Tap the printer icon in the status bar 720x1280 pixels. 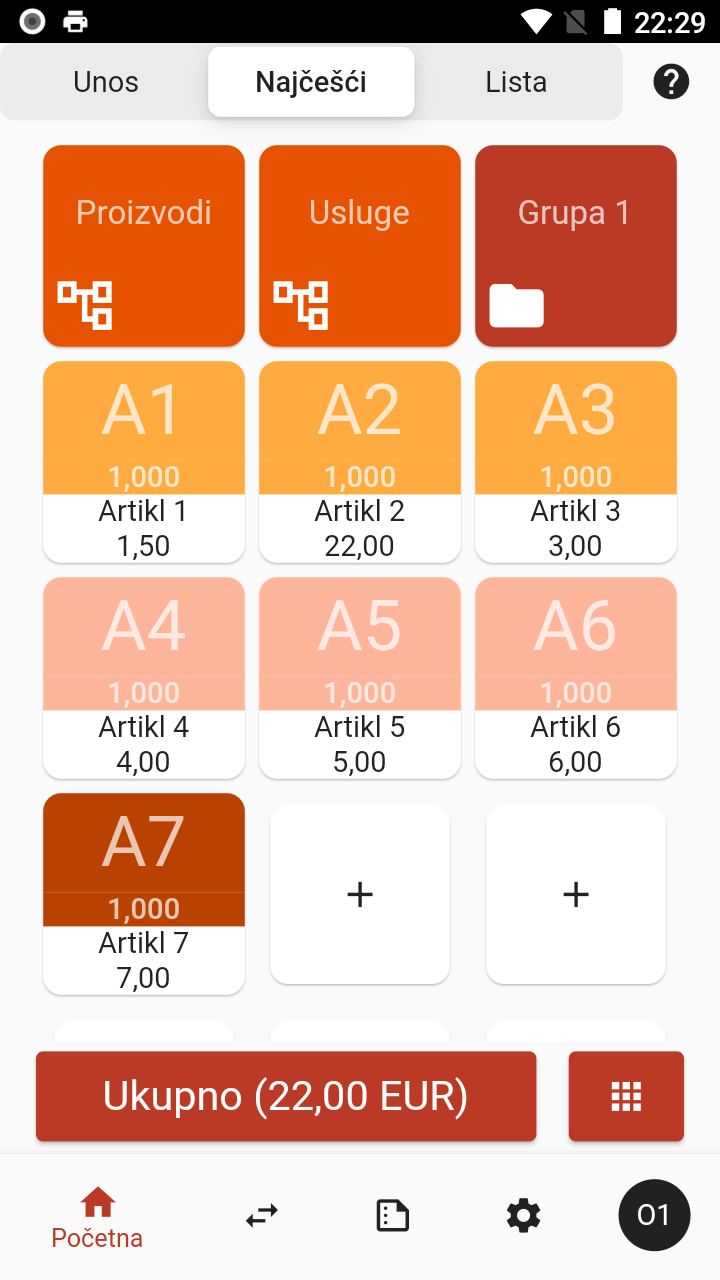click(74, 20)
